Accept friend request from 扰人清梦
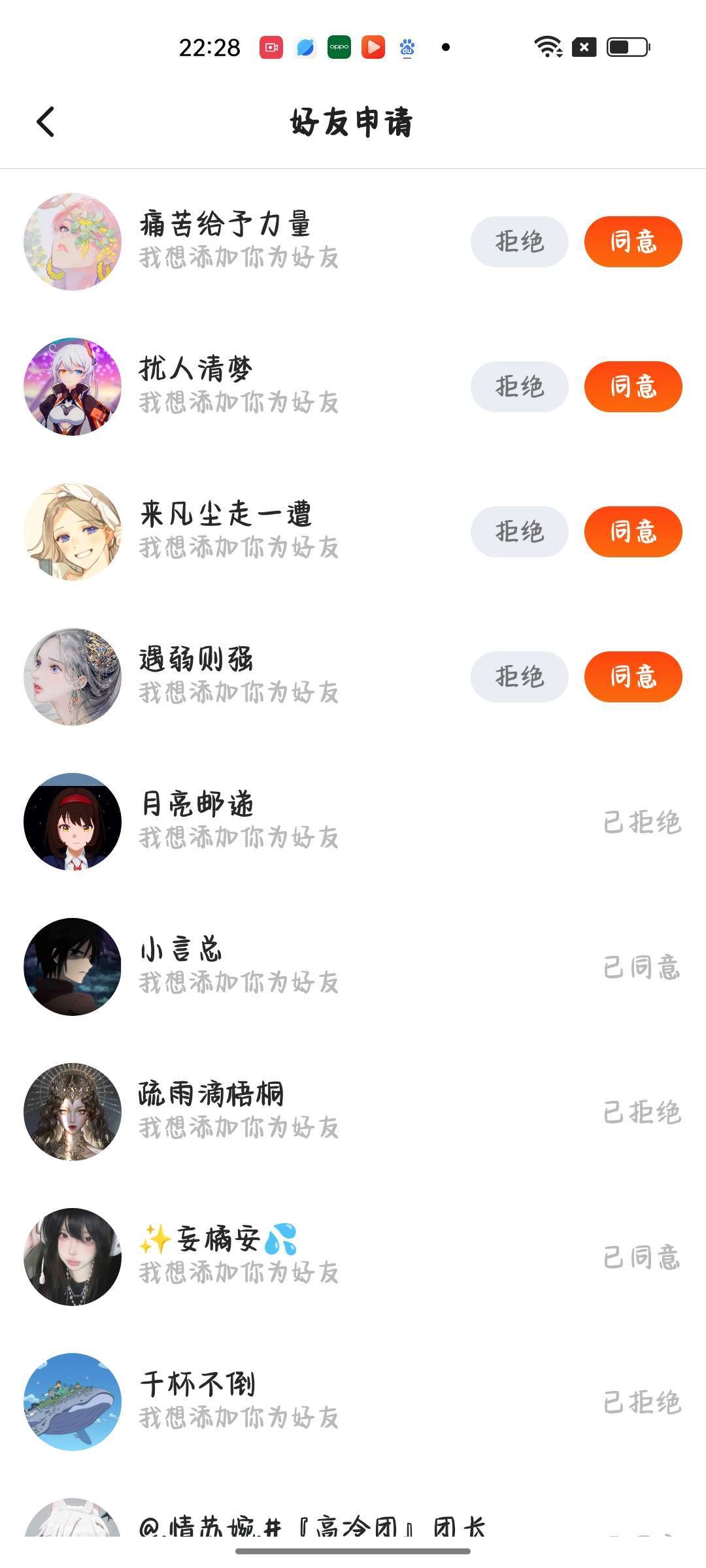The height and width of the screenshot is (1568, 706). coord(633,387)
